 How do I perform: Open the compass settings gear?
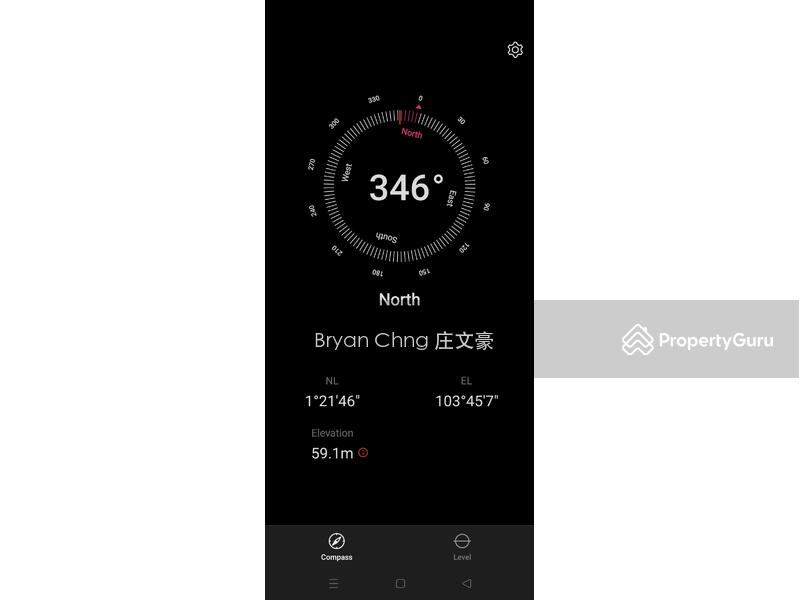[515, 50]
